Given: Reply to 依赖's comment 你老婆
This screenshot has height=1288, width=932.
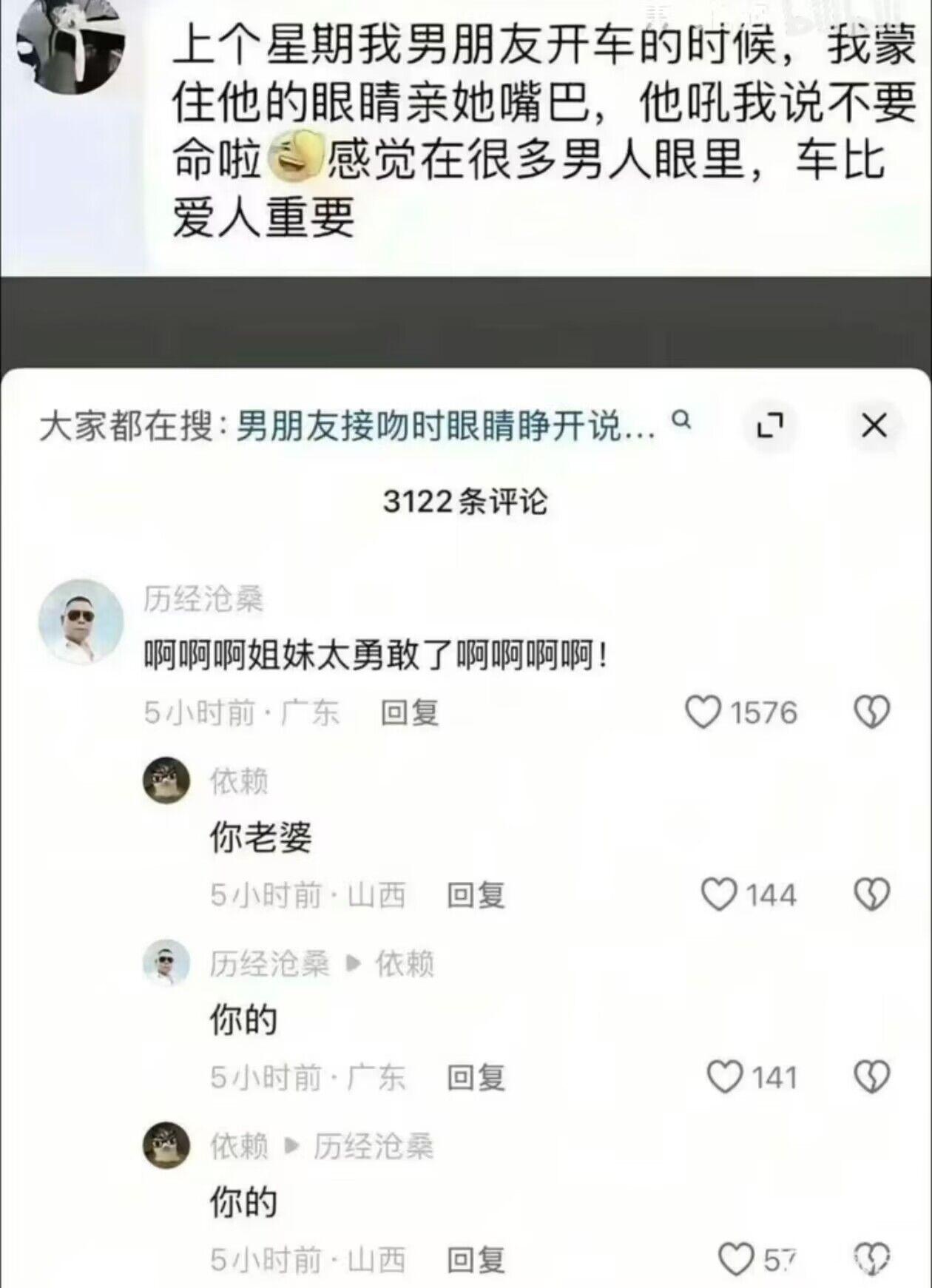Looking at the screenshot, I should [x=476, y=896].
